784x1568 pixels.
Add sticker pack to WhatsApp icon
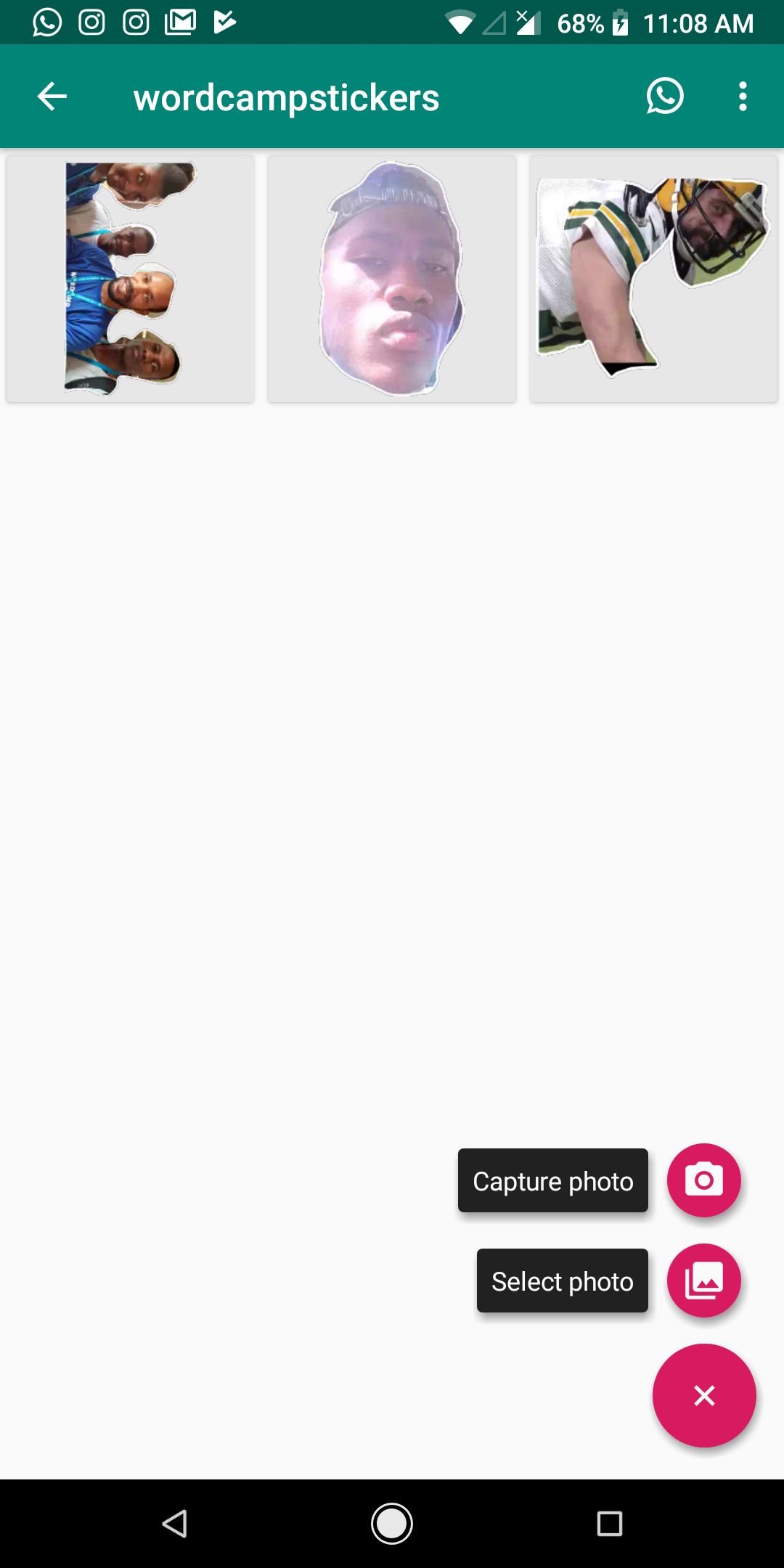(665, 96)
